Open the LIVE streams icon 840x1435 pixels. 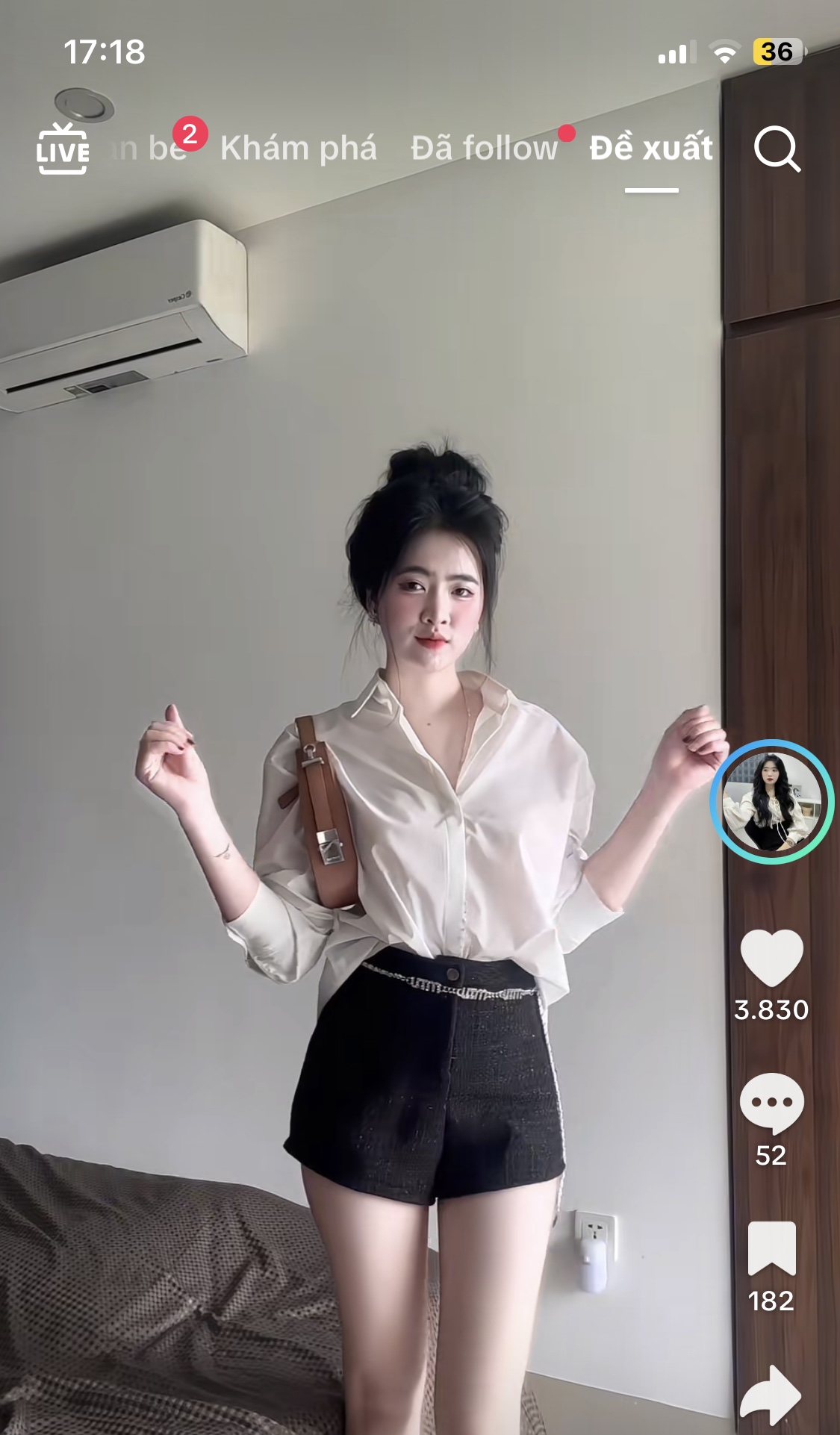pyautogui.click(x=63, y=149)
